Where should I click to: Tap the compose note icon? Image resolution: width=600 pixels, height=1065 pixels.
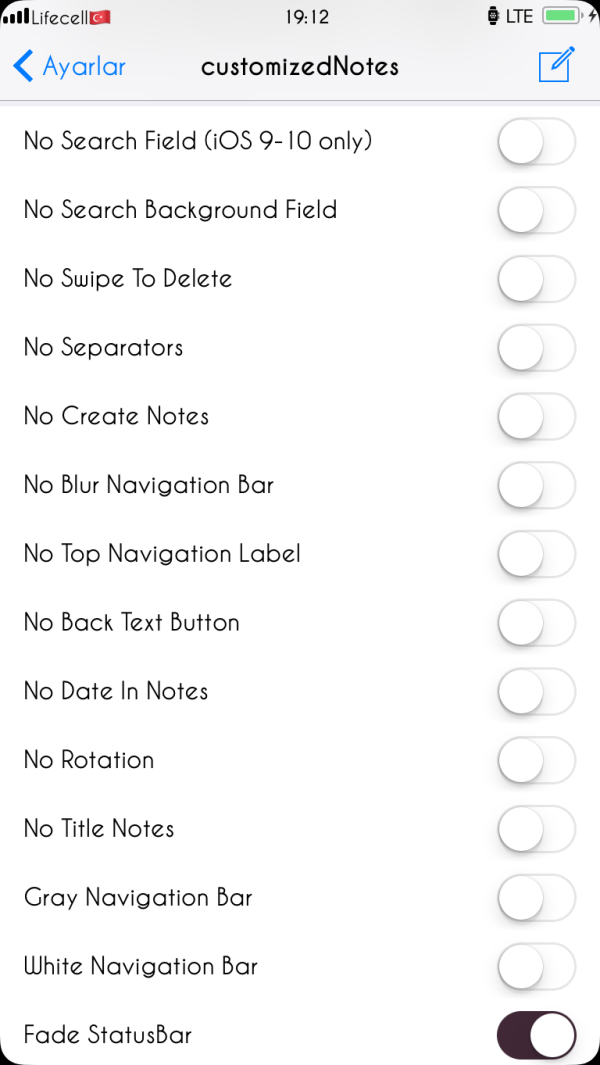pos(556,66)
